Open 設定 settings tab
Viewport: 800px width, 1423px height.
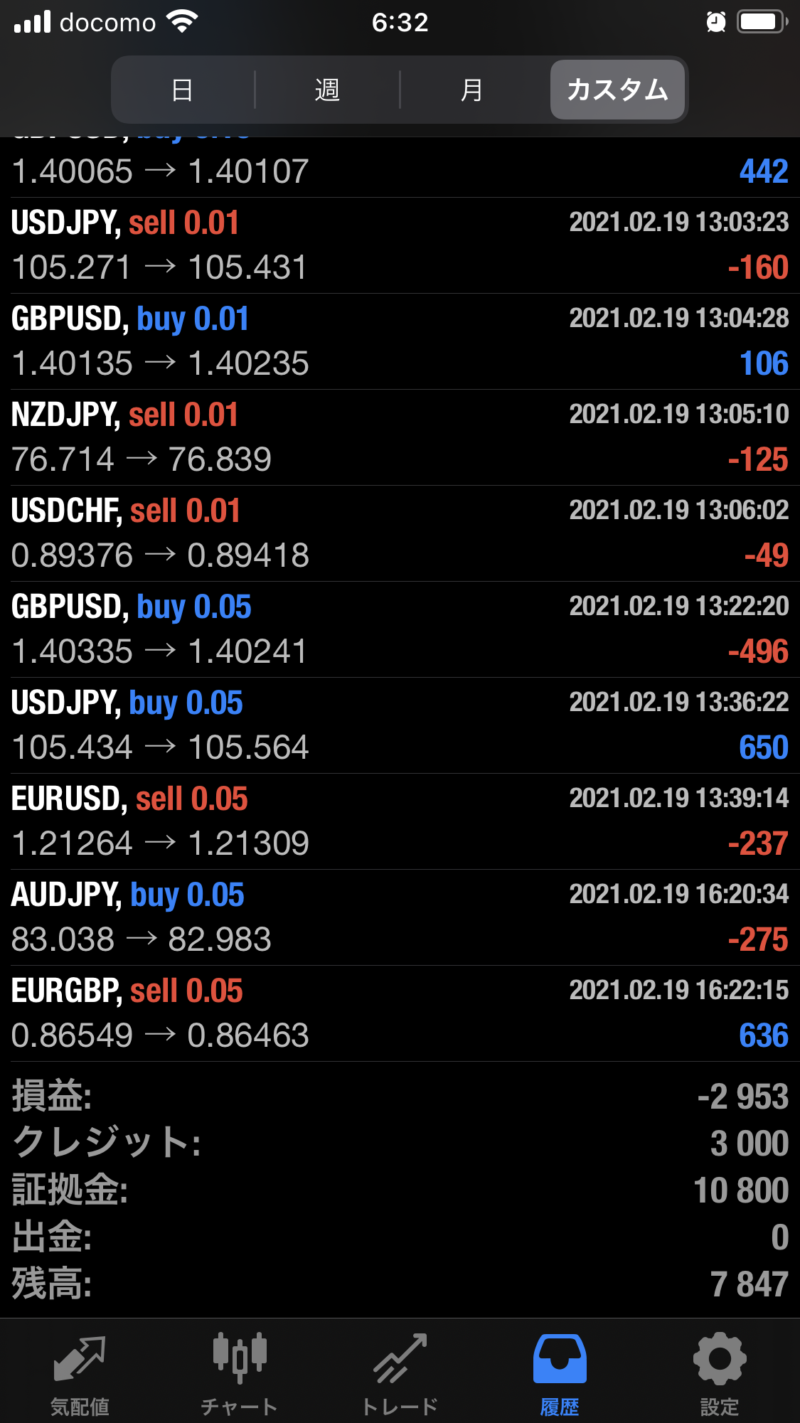720,1372
